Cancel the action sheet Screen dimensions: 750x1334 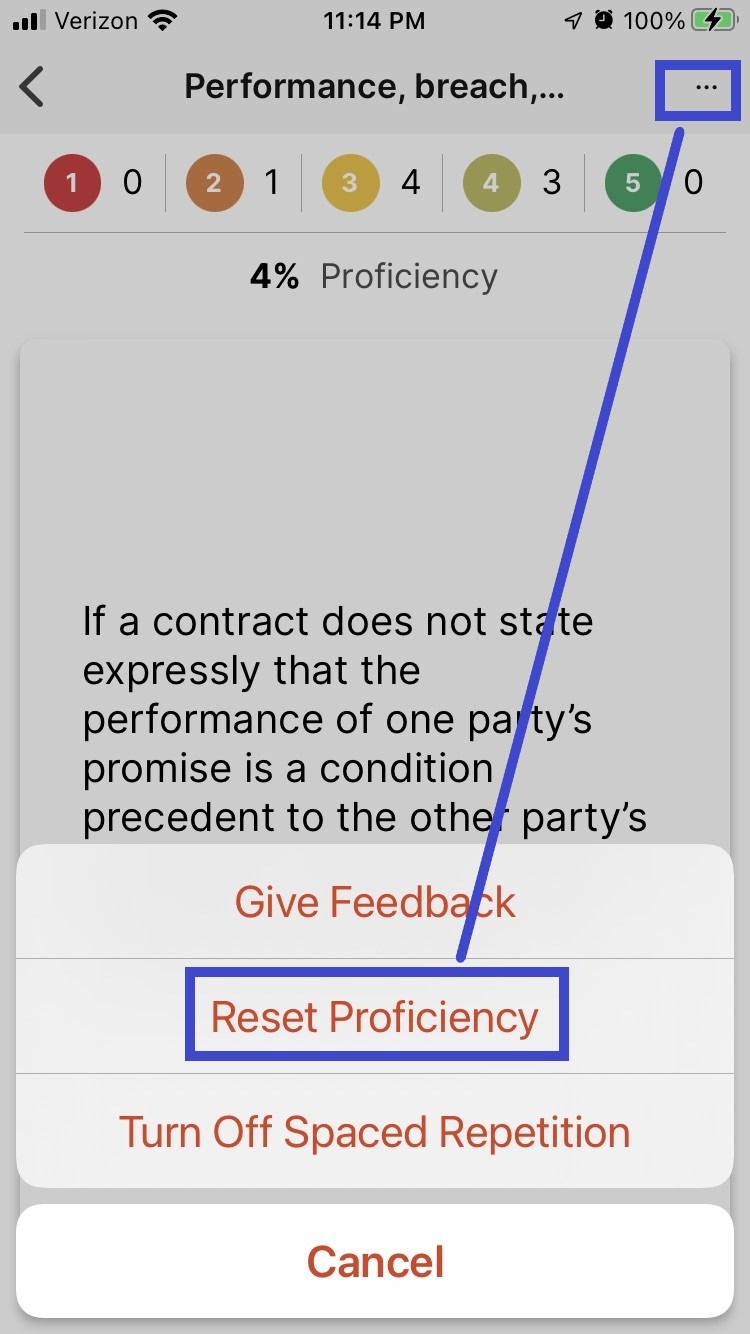point(375,1261)
